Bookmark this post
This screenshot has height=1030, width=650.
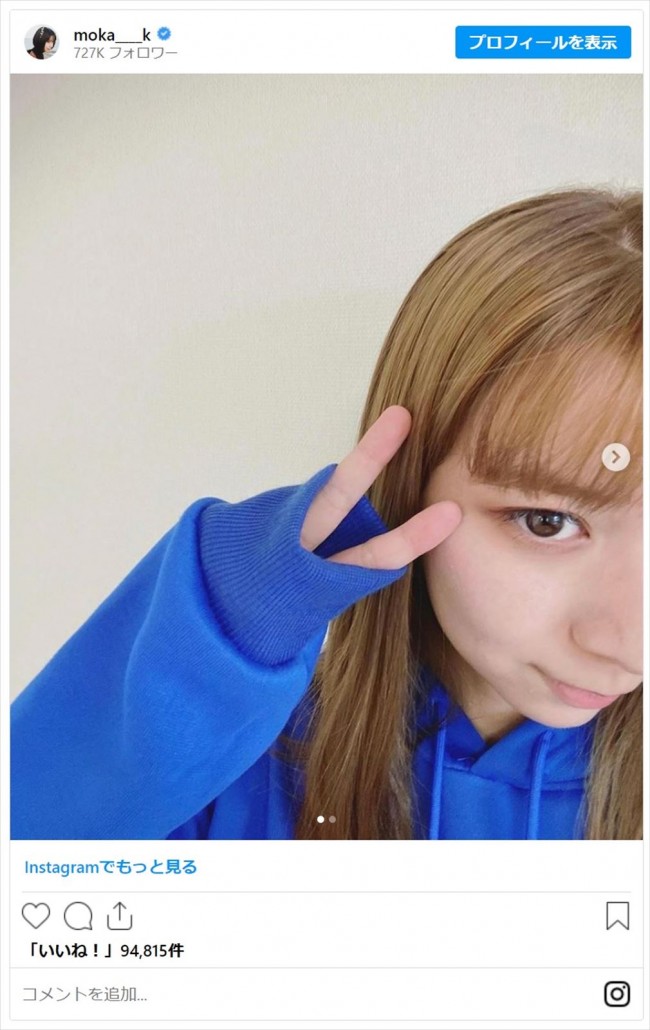click(617, 916)
